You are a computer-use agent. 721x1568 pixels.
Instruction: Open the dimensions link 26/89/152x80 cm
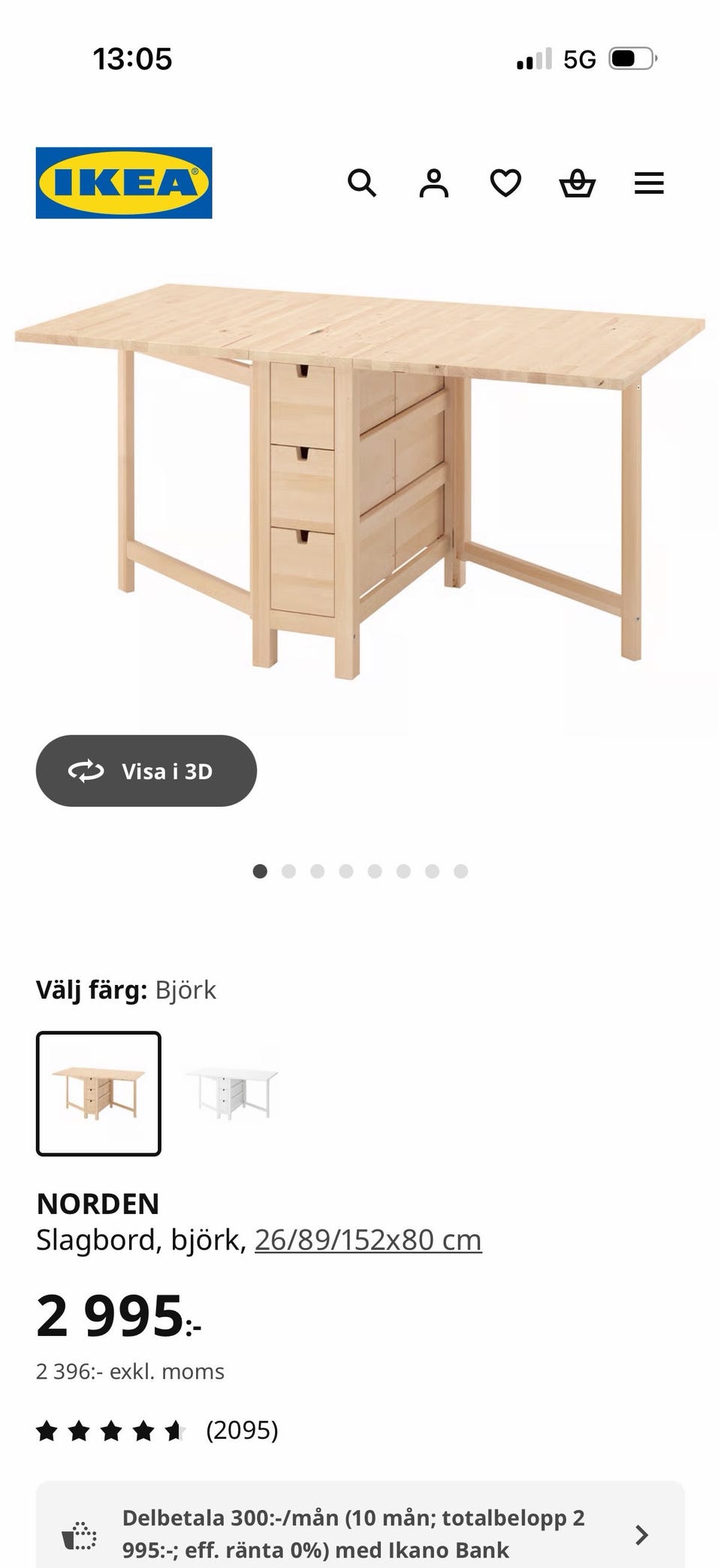pos(367,1240)
